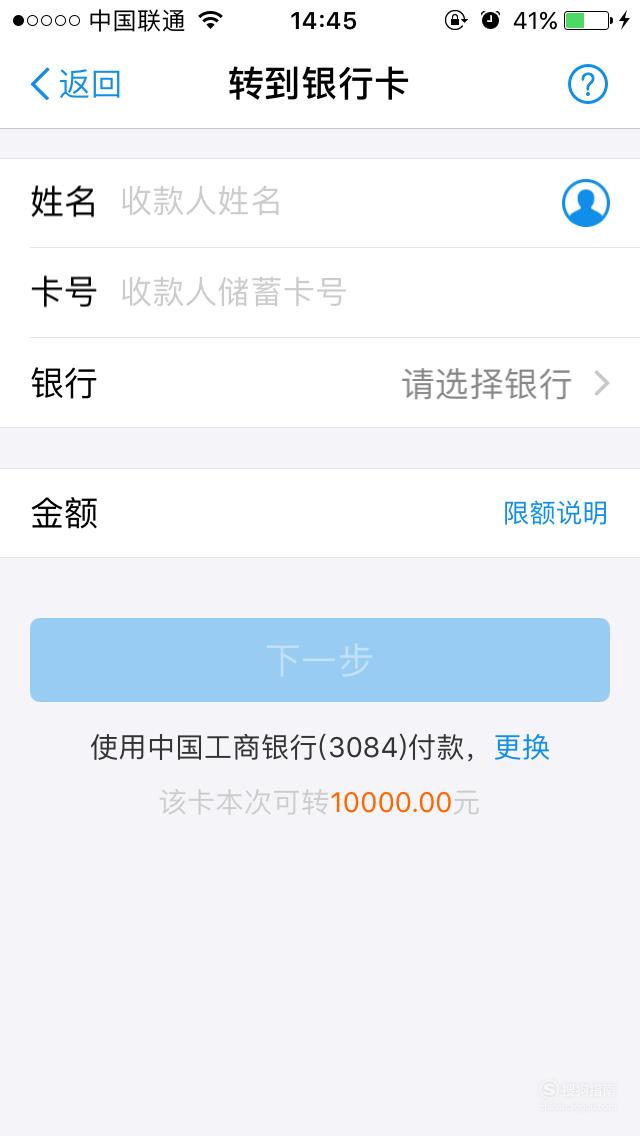Open the contacts picker icon
This screenshot has height=1136, width=640.
tap(586, 203)
